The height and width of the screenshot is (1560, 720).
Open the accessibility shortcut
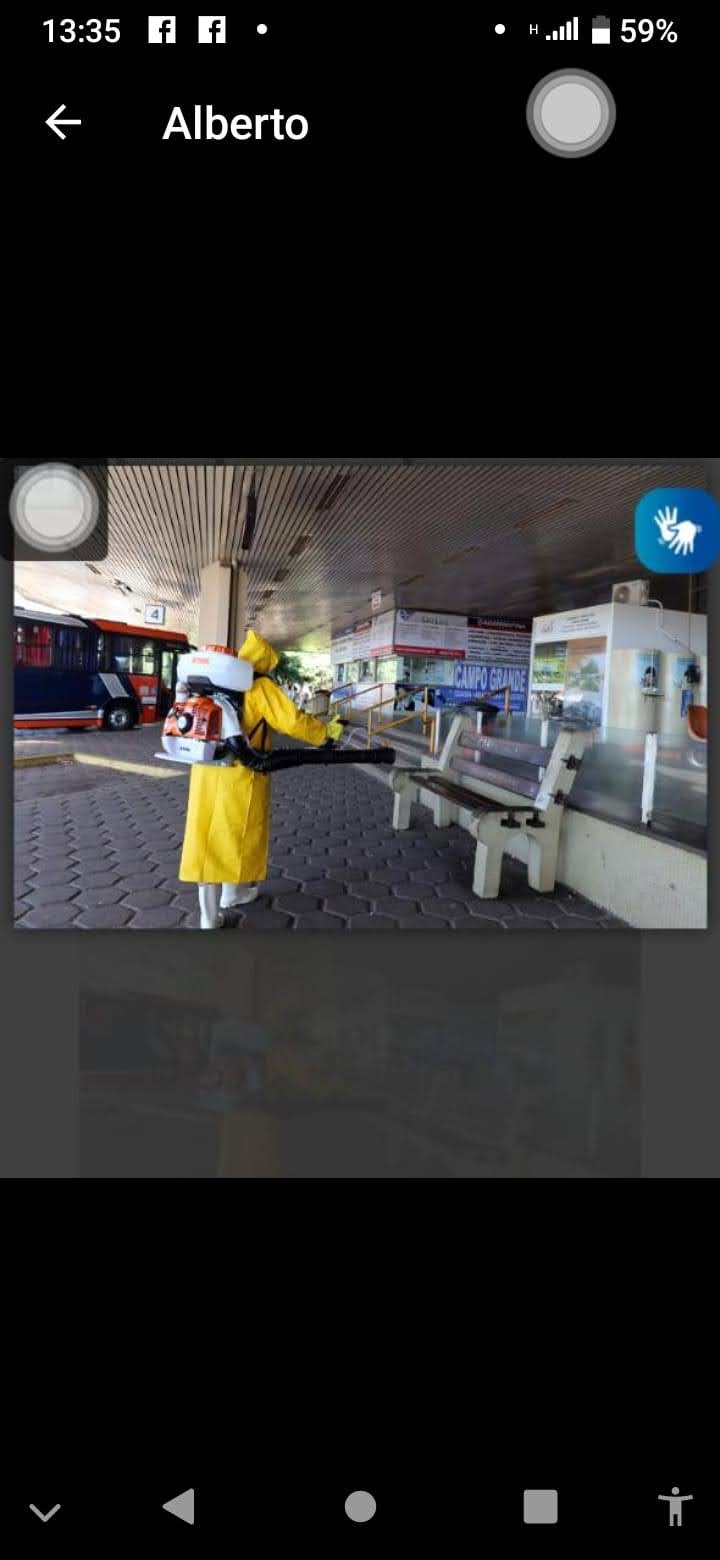[x=675, y=1506]
